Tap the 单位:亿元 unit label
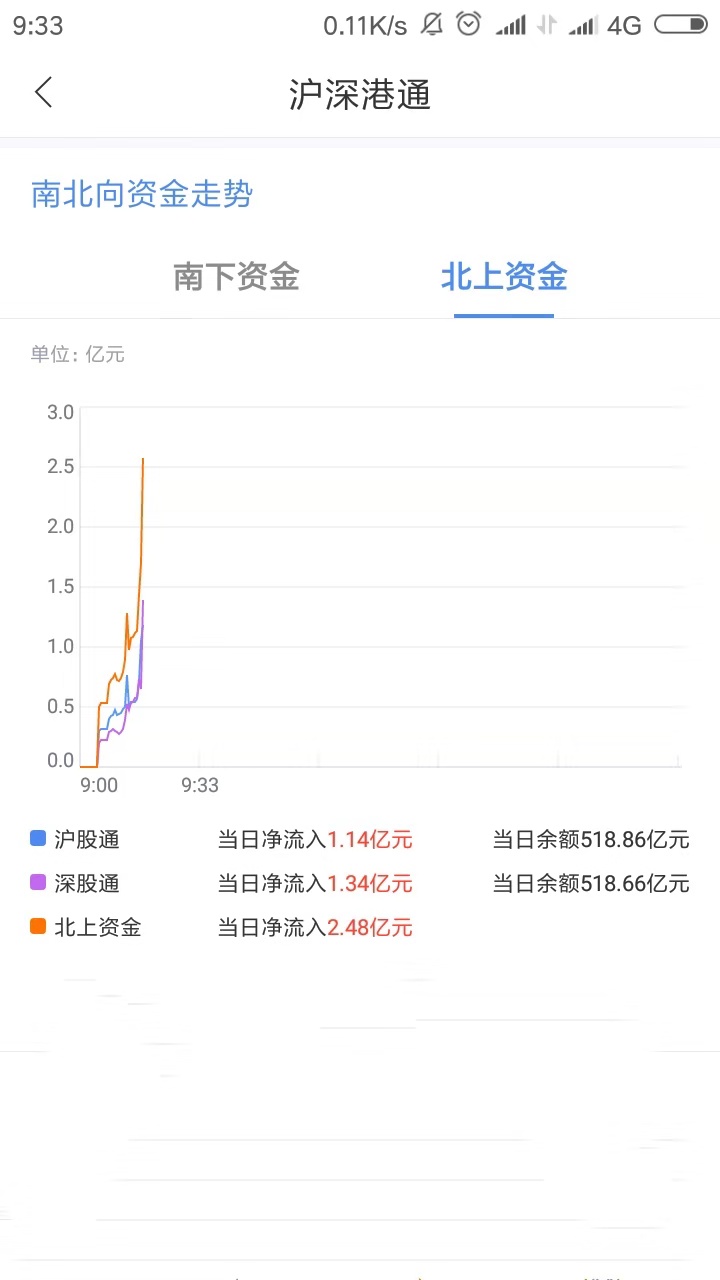The height and width of the screenshot is (1280, 720). coord(76,354)
